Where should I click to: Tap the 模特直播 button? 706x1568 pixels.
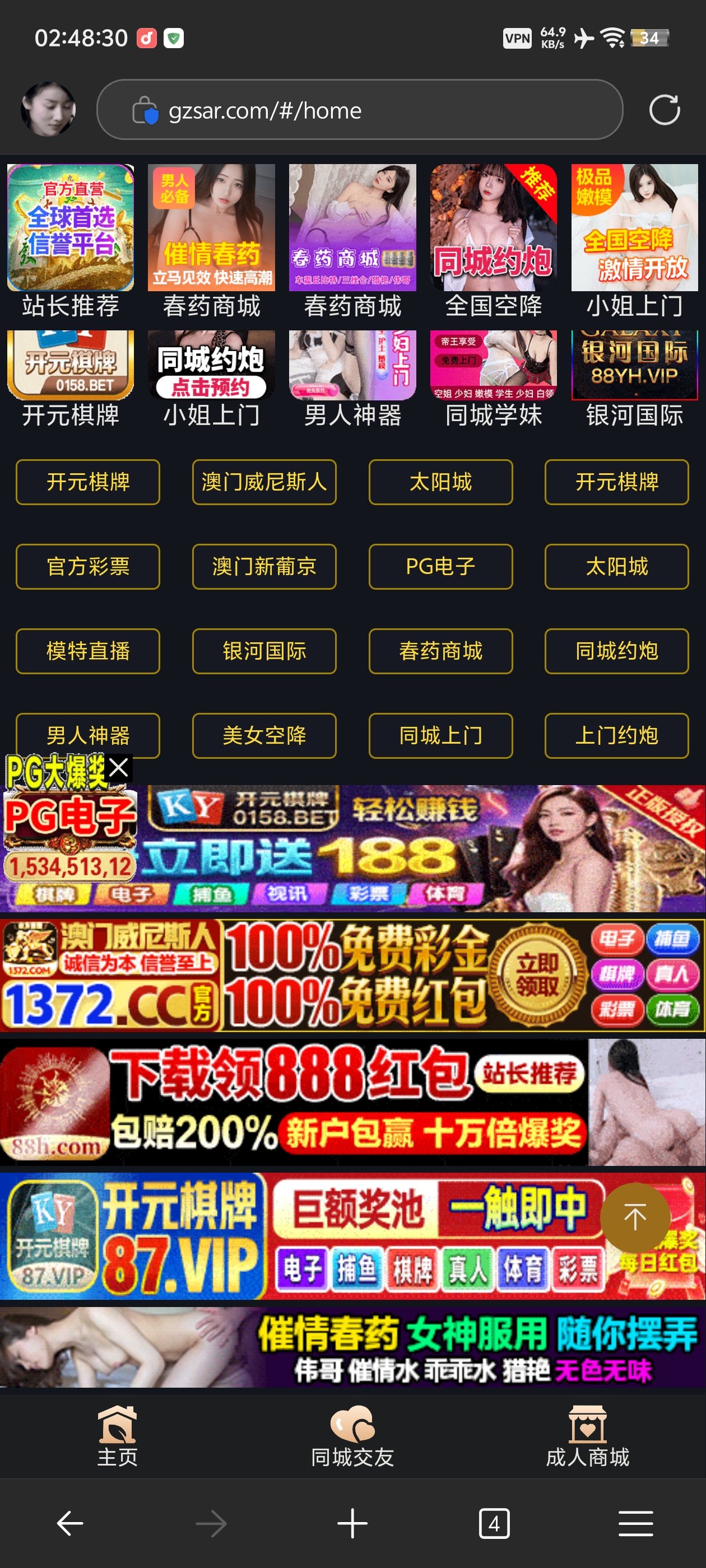(x=88, y=651)
